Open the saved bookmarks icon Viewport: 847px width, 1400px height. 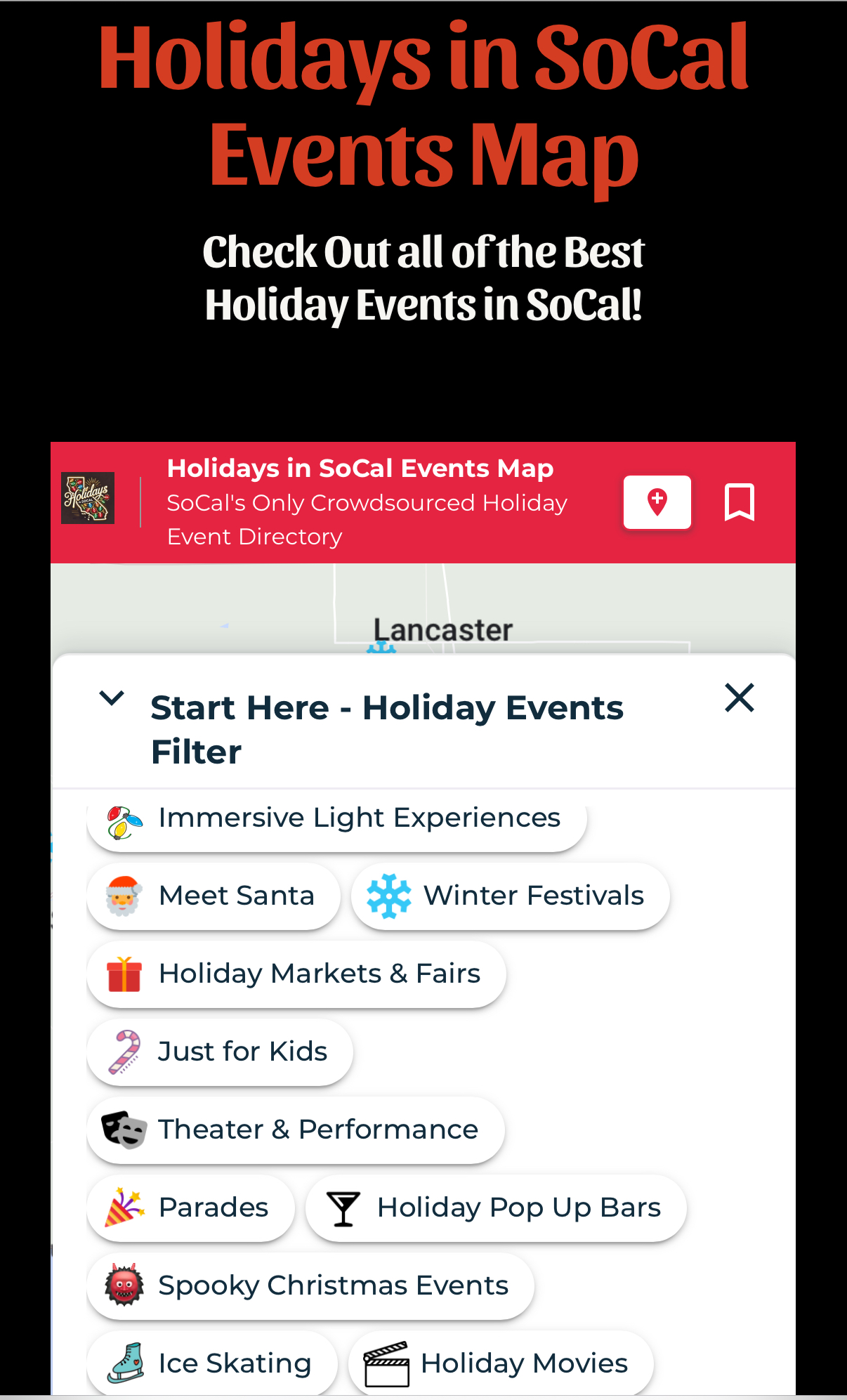(739, 502)
